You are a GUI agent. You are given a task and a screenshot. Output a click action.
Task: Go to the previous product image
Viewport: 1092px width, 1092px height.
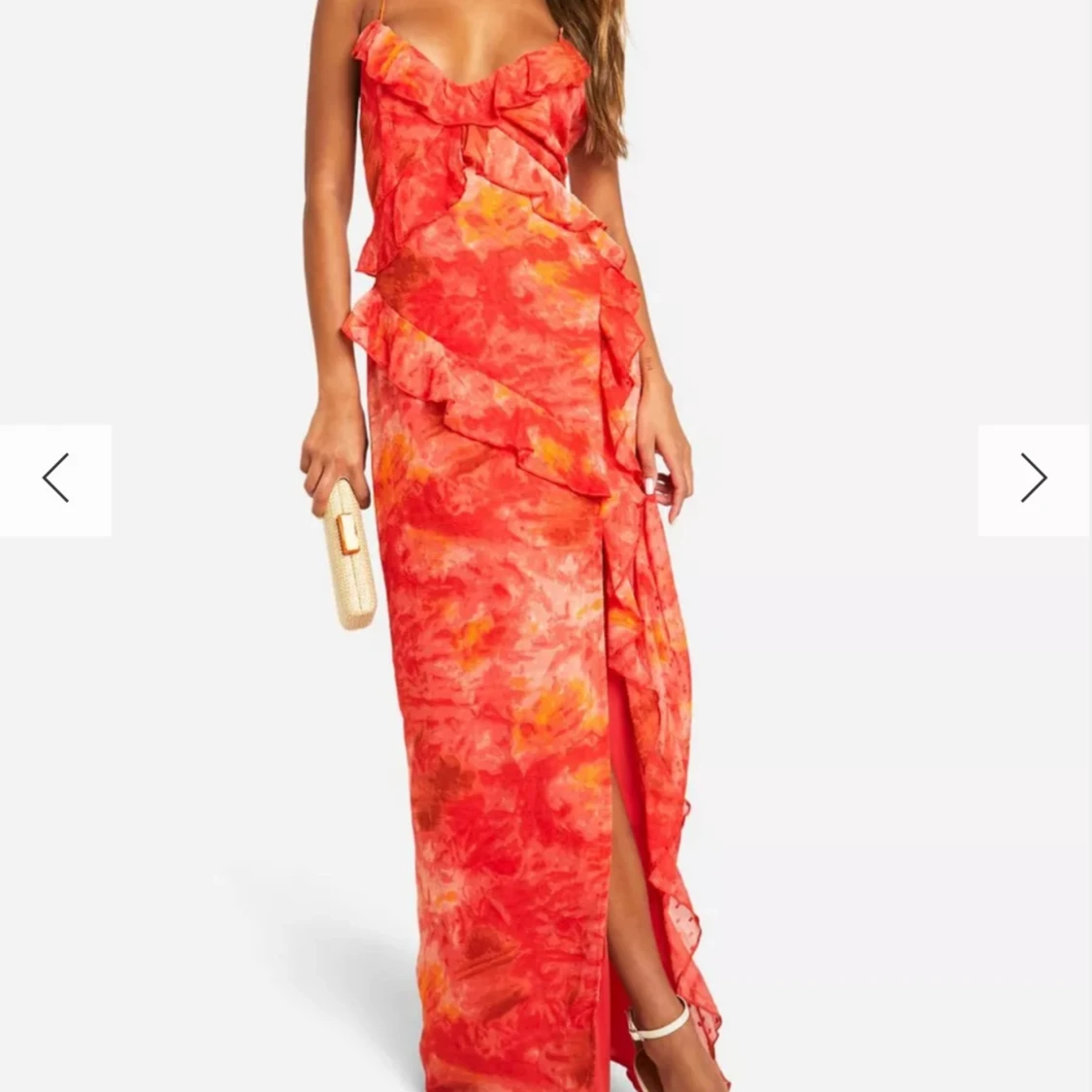point(55,480)
